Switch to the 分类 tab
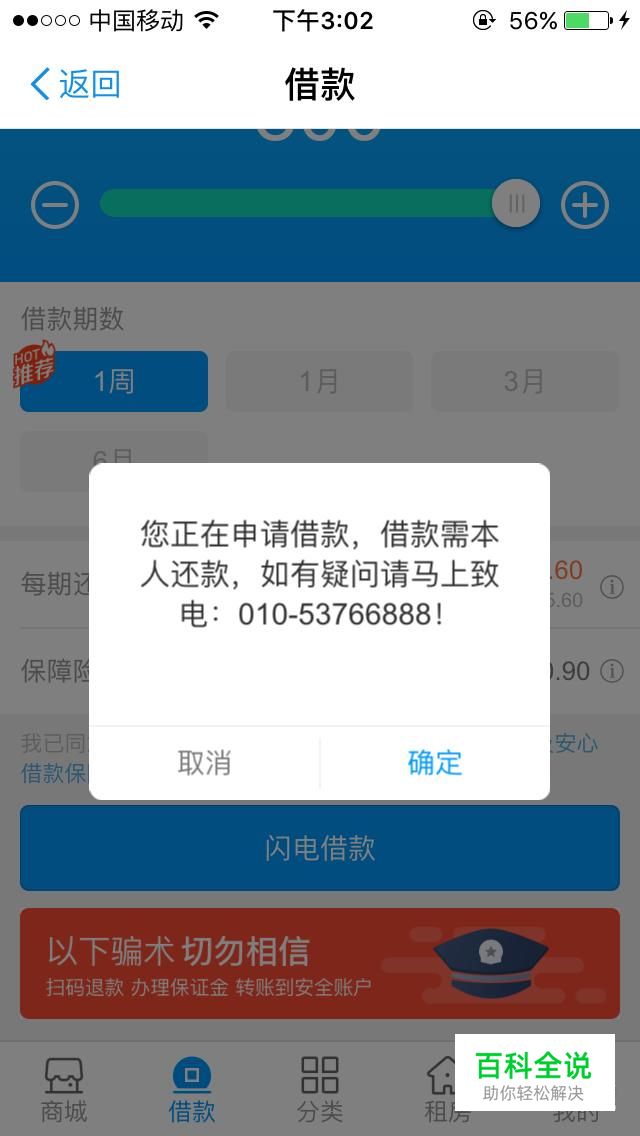 pos(320,1090)
